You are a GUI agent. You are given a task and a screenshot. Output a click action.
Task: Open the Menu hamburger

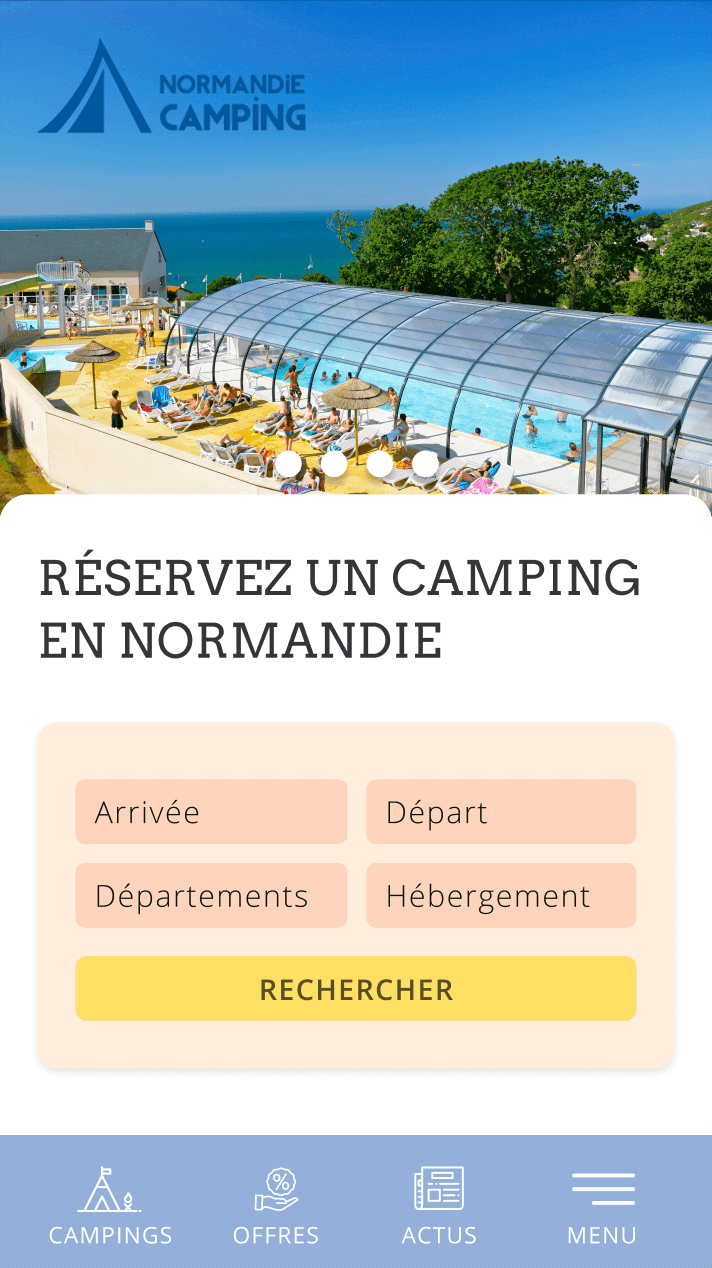coord(602,1205)
